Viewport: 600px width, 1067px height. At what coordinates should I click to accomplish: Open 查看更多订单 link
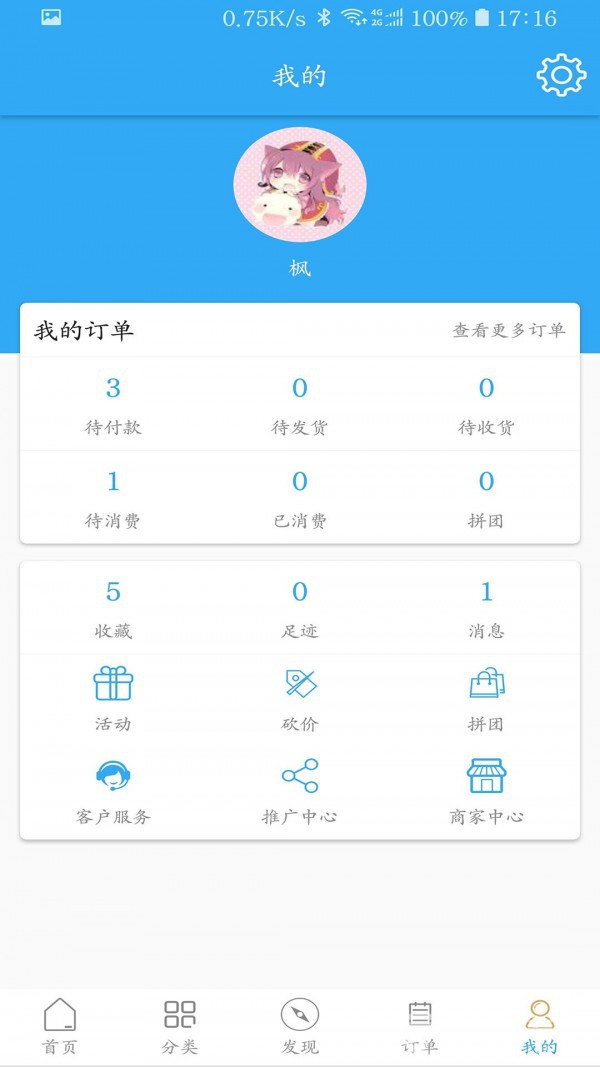[x=509, y=331]
